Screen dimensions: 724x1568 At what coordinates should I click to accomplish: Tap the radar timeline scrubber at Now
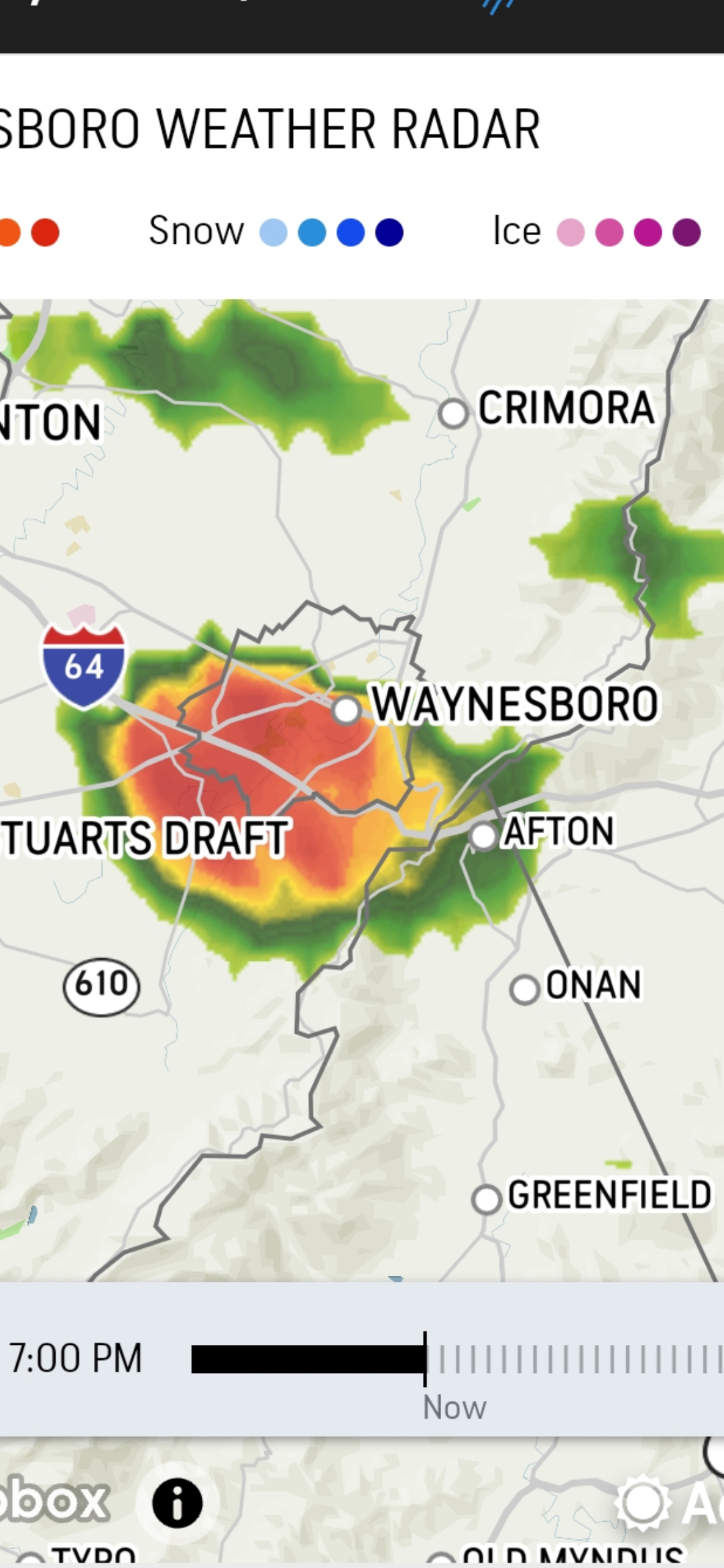[425, 1359]
